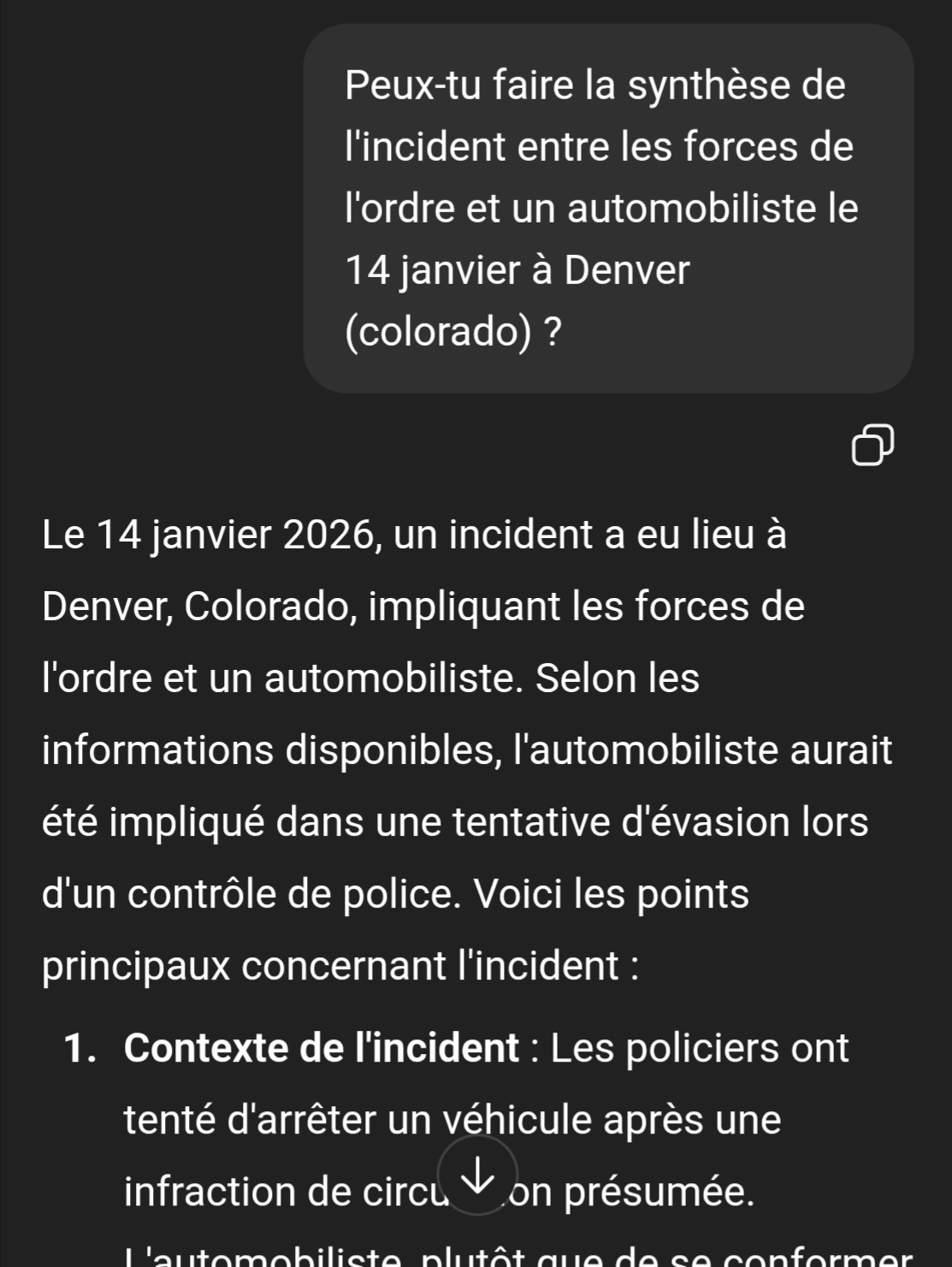The image size is (952, 1267).
Task: Jump to the bottom with the down arrow
Action: tap(477, 1175)
